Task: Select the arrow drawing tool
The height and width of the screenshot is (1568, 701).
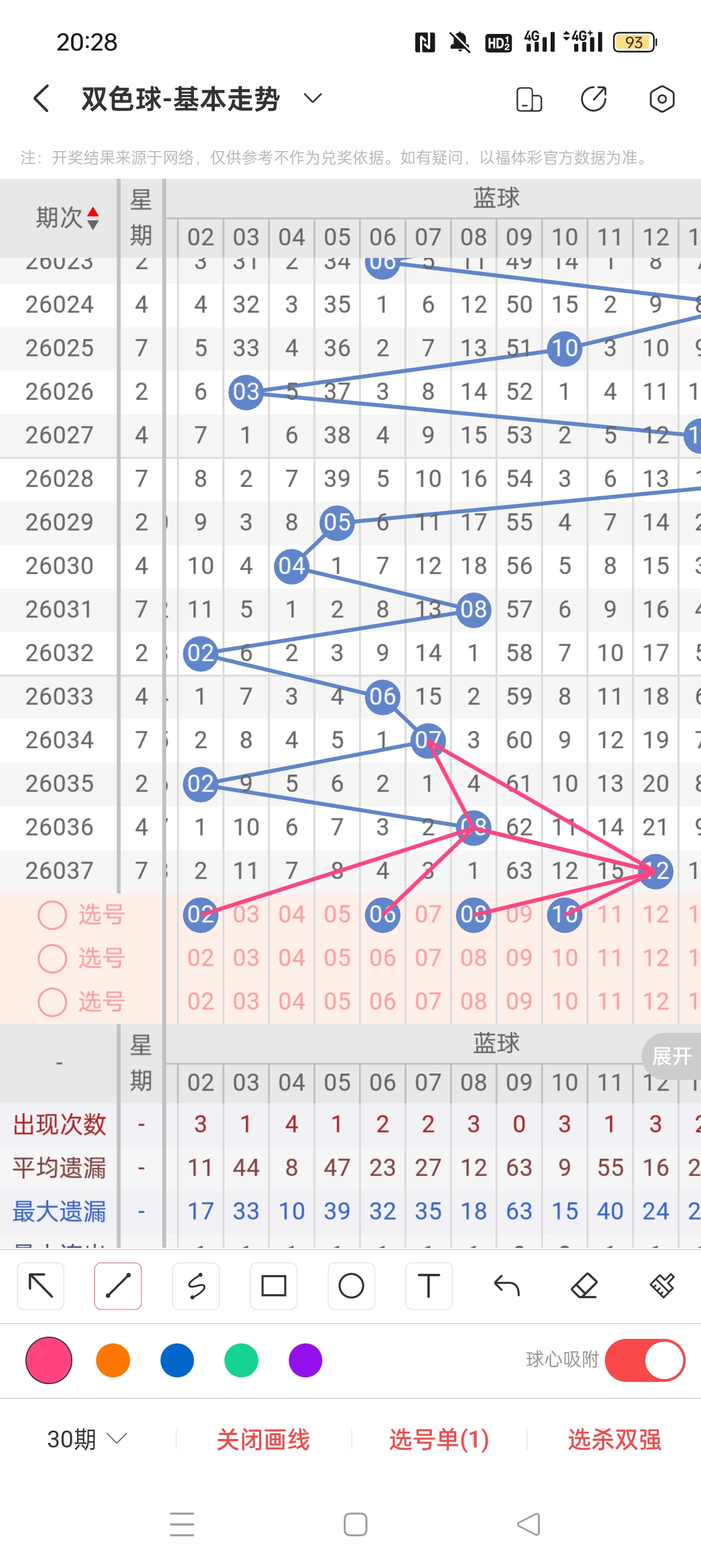Action: (41, 1286)
